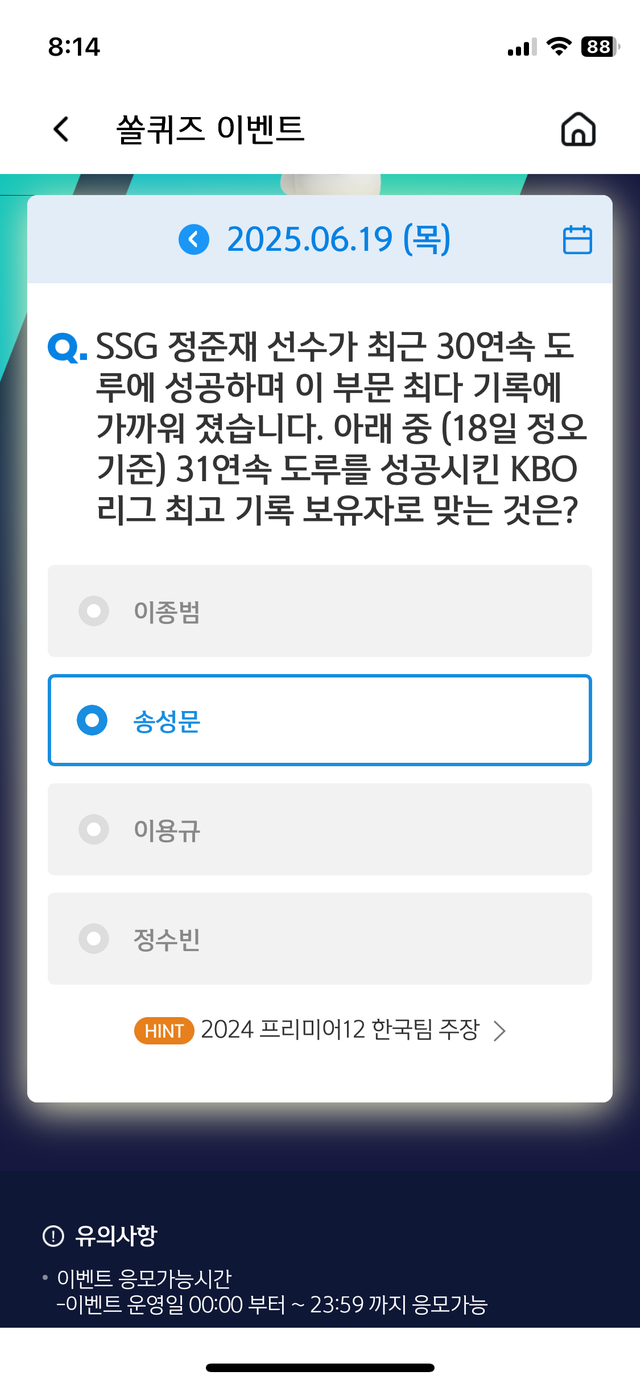Select the answer 정수빈

(x=320, y=938)
